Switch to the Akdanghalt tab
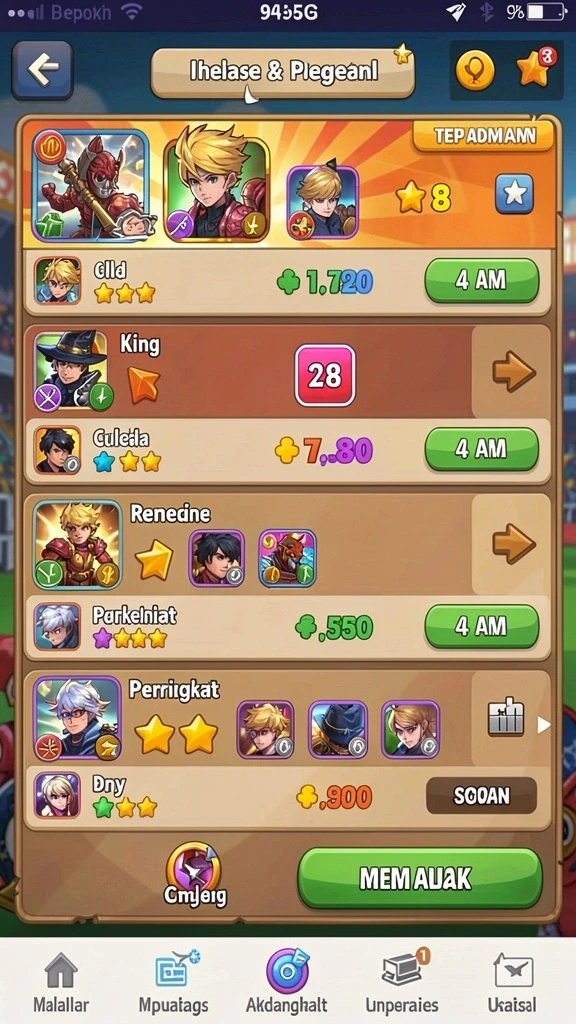The image size is (576, 1024). pyautogui.click(x=287, y=982)
